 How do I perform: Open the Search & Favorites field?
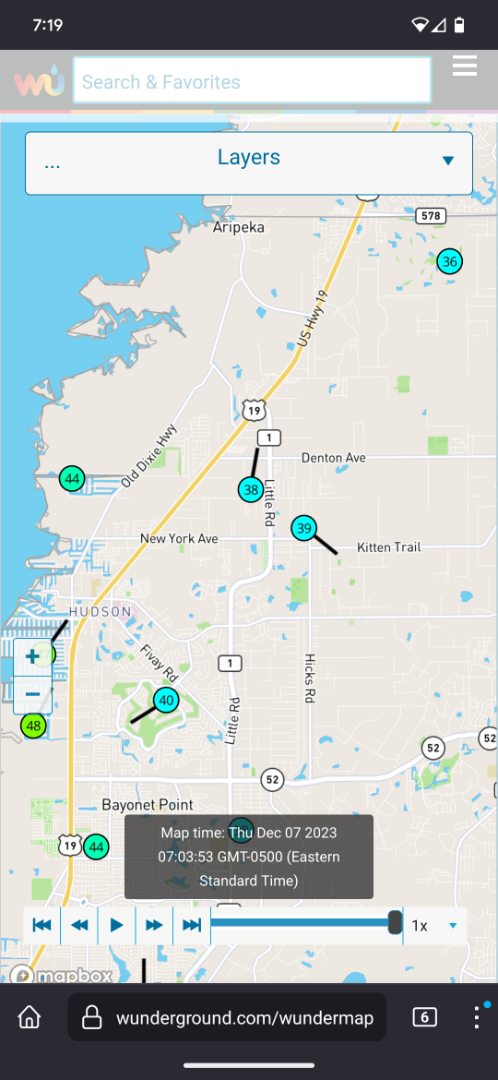(x=252, y=81)
